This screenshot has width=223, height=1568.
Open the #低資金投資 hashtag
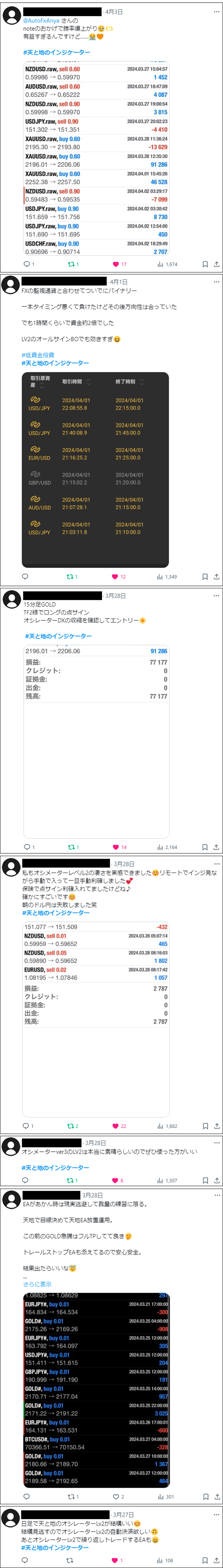click(38, 355)
